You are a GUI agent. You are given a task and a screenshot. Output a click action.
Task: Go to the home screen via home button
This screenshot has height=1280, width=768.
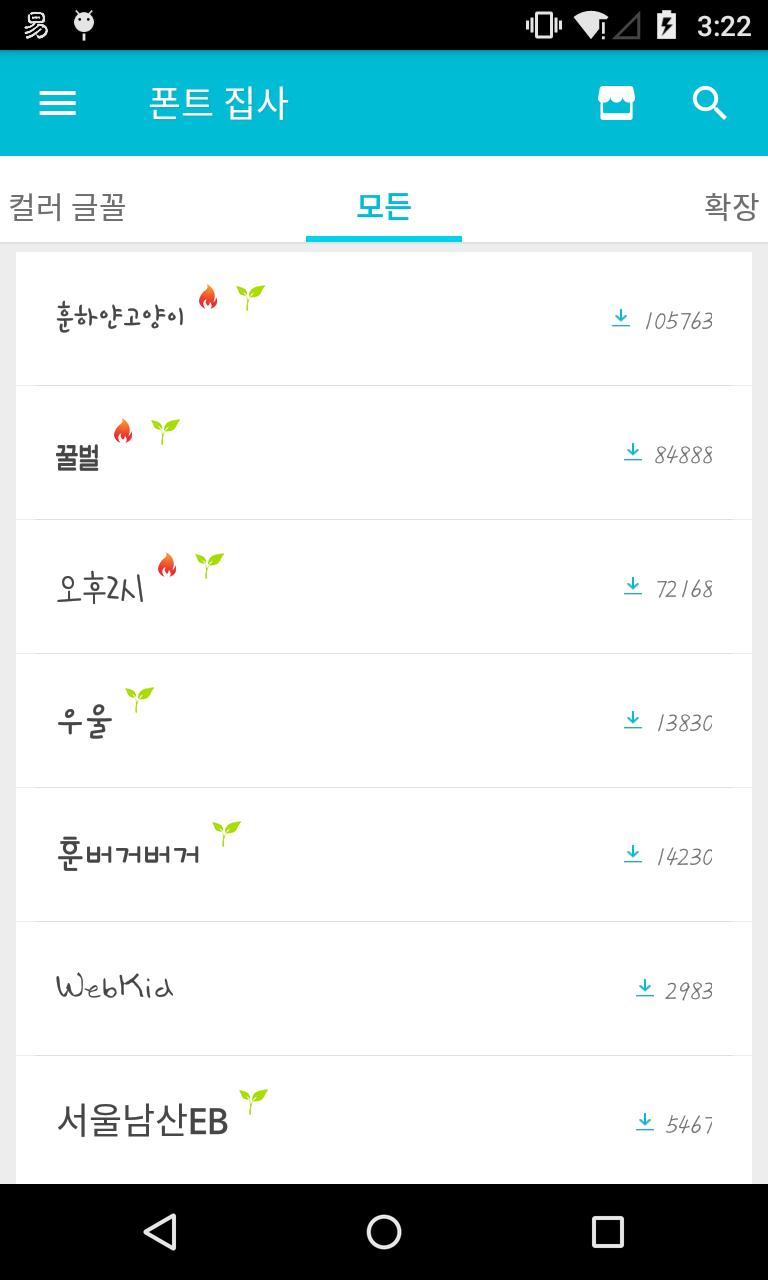tap(384, 1232)
